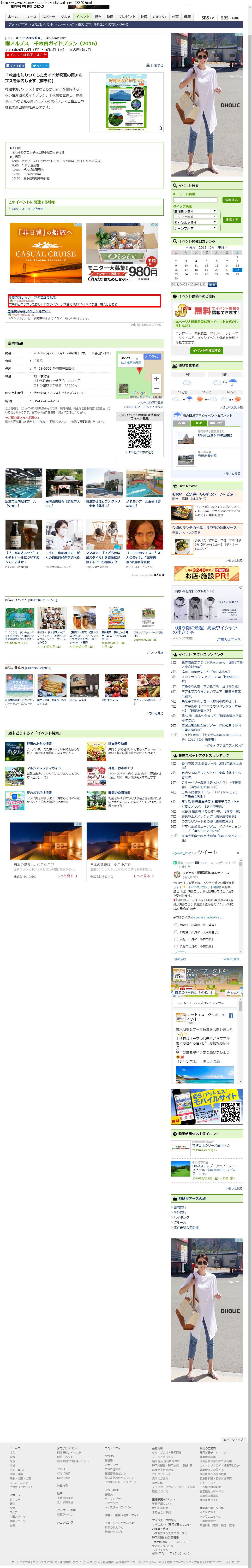Open the イベント navigation tab

tap(82, 17)
